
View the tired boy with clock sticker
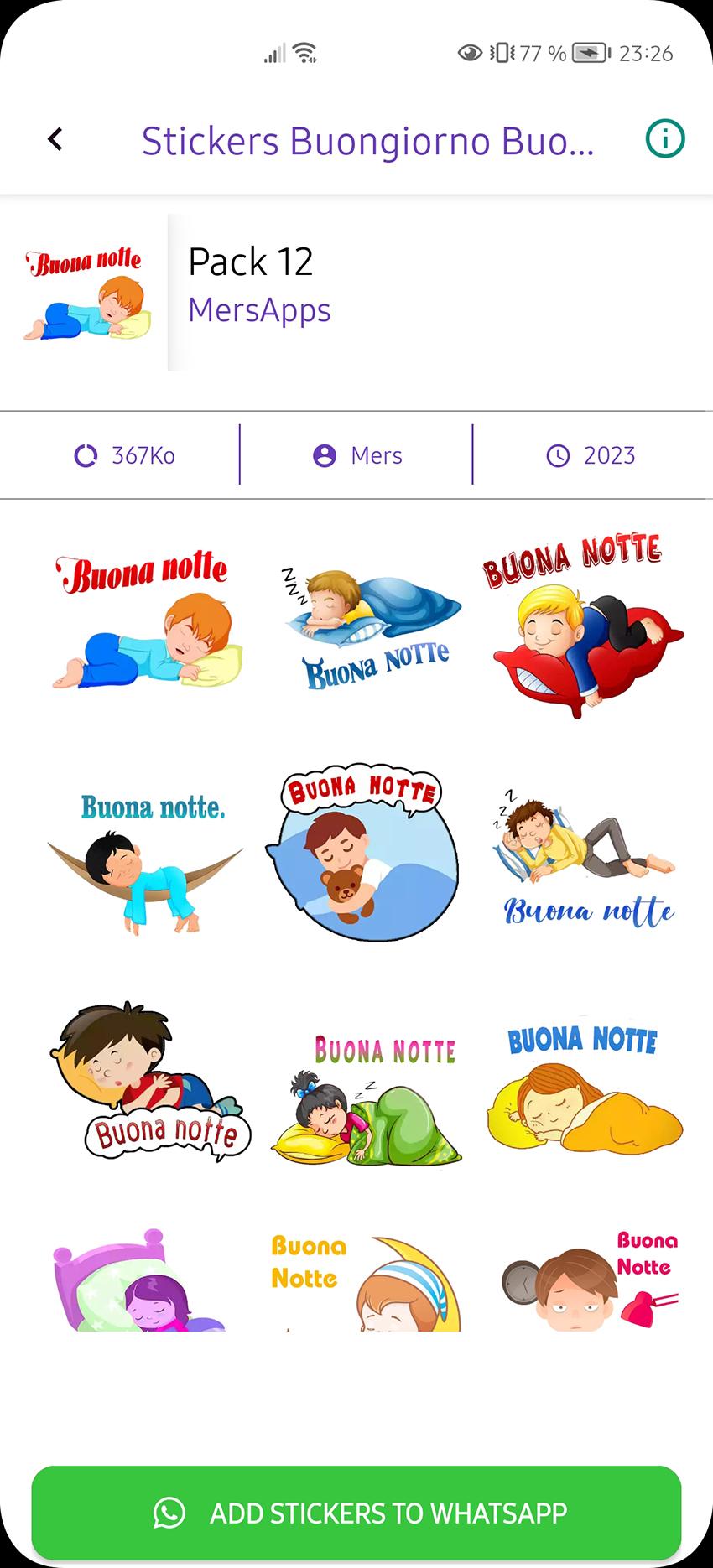[586, 1281]
